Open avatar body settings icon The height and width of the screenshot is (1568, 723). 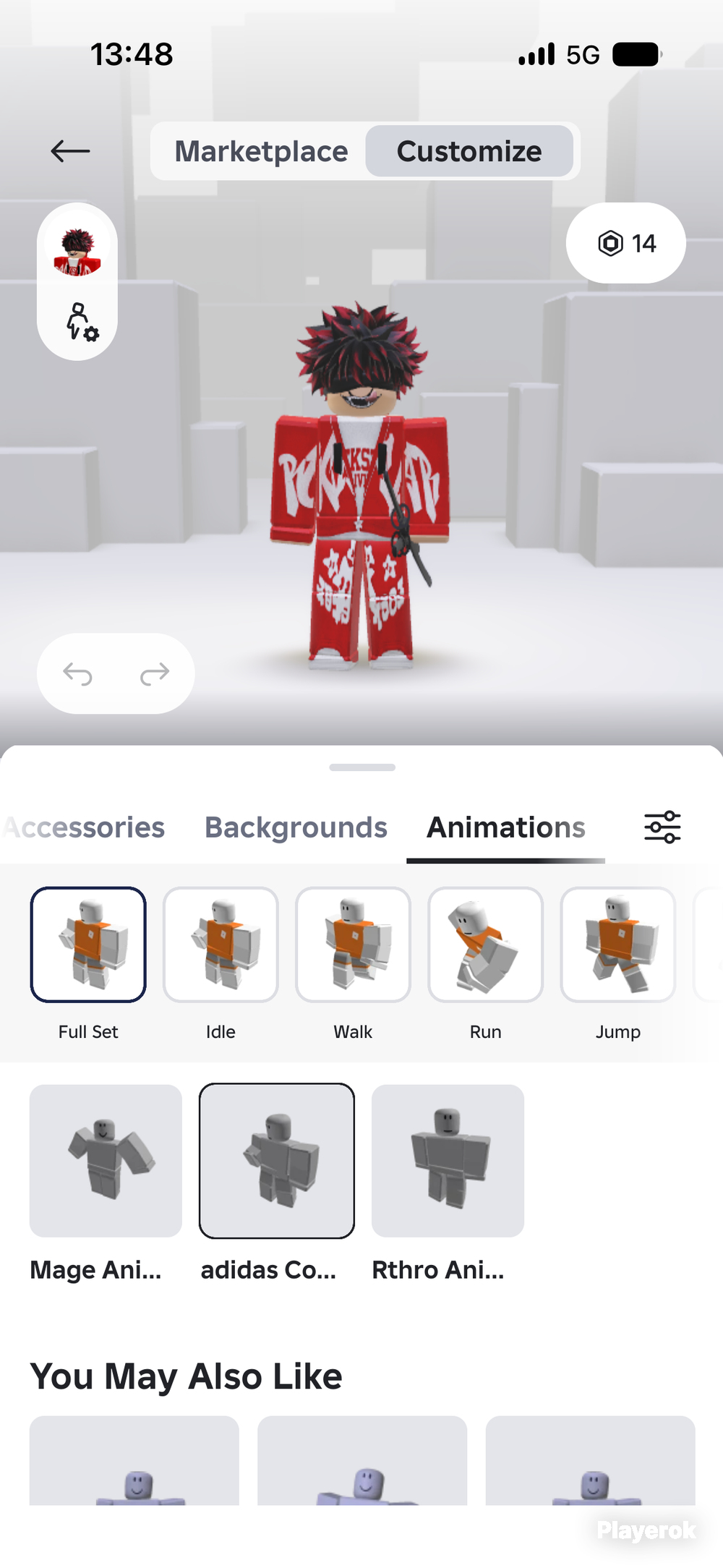click(x=82, y=322)
